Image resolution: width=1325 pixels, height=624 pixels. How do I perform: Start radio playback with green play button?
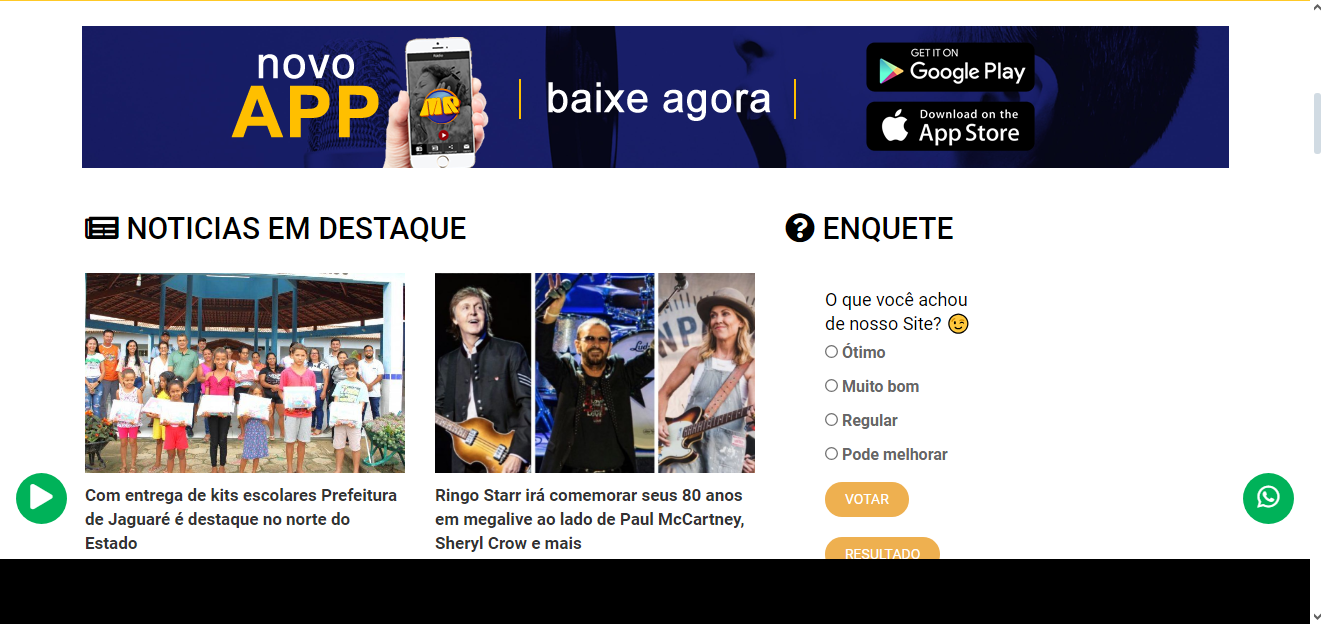click(41, 498)
